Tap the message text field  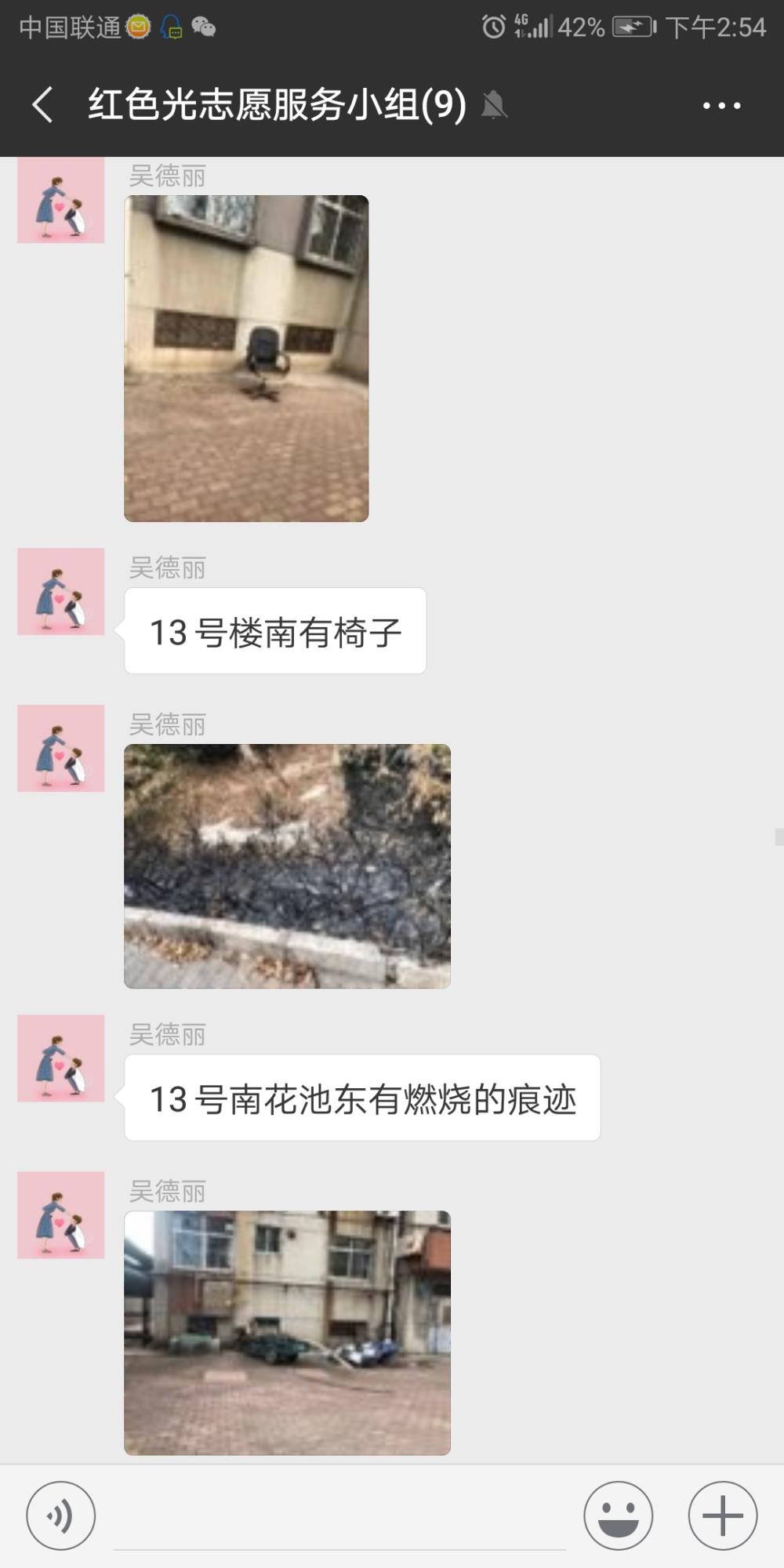339,1517
